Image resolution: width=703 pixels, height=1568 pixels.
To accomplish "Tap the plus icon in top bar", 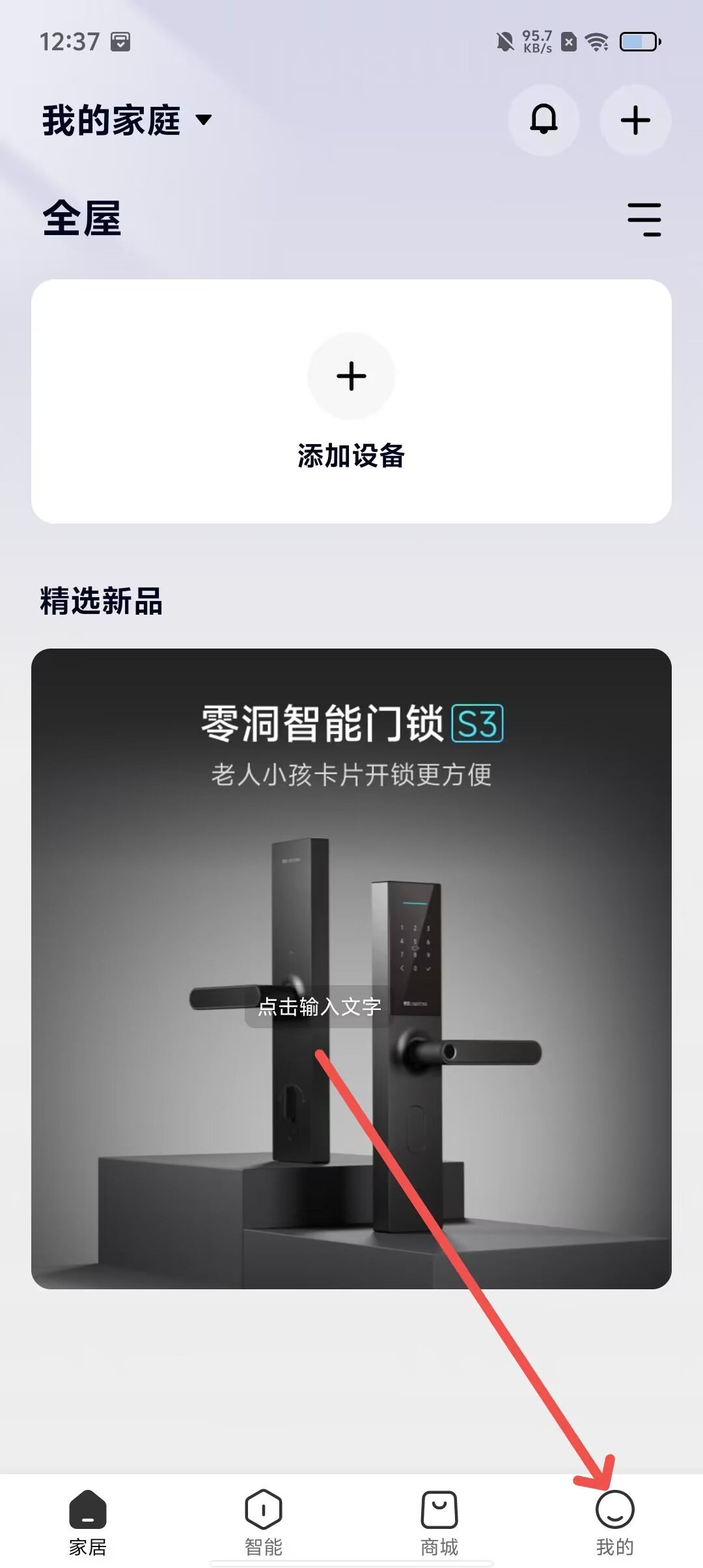I will pyautogui.click(x=635, y=120).
